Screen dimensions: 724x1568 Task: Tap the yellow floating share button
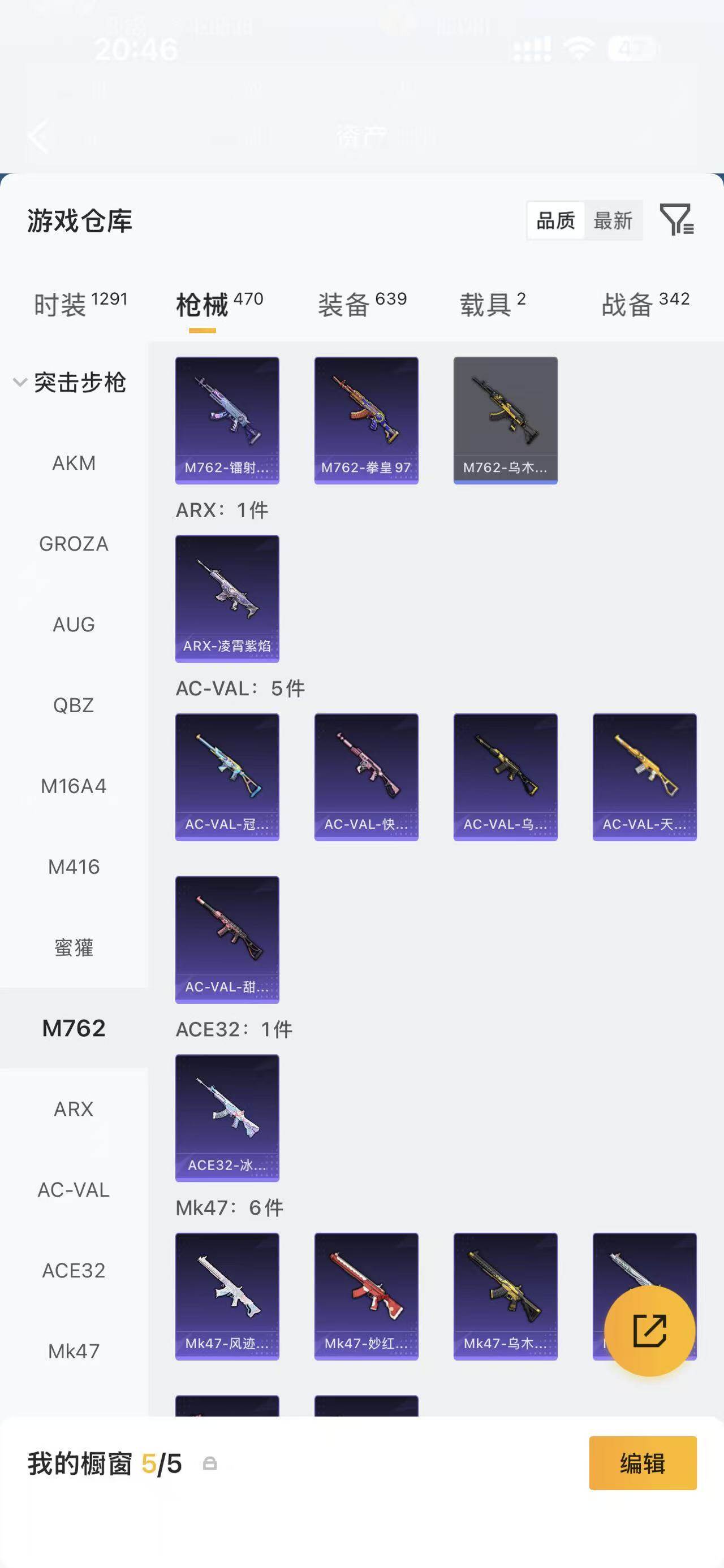pyautogui.click(x=649, y=1331)
